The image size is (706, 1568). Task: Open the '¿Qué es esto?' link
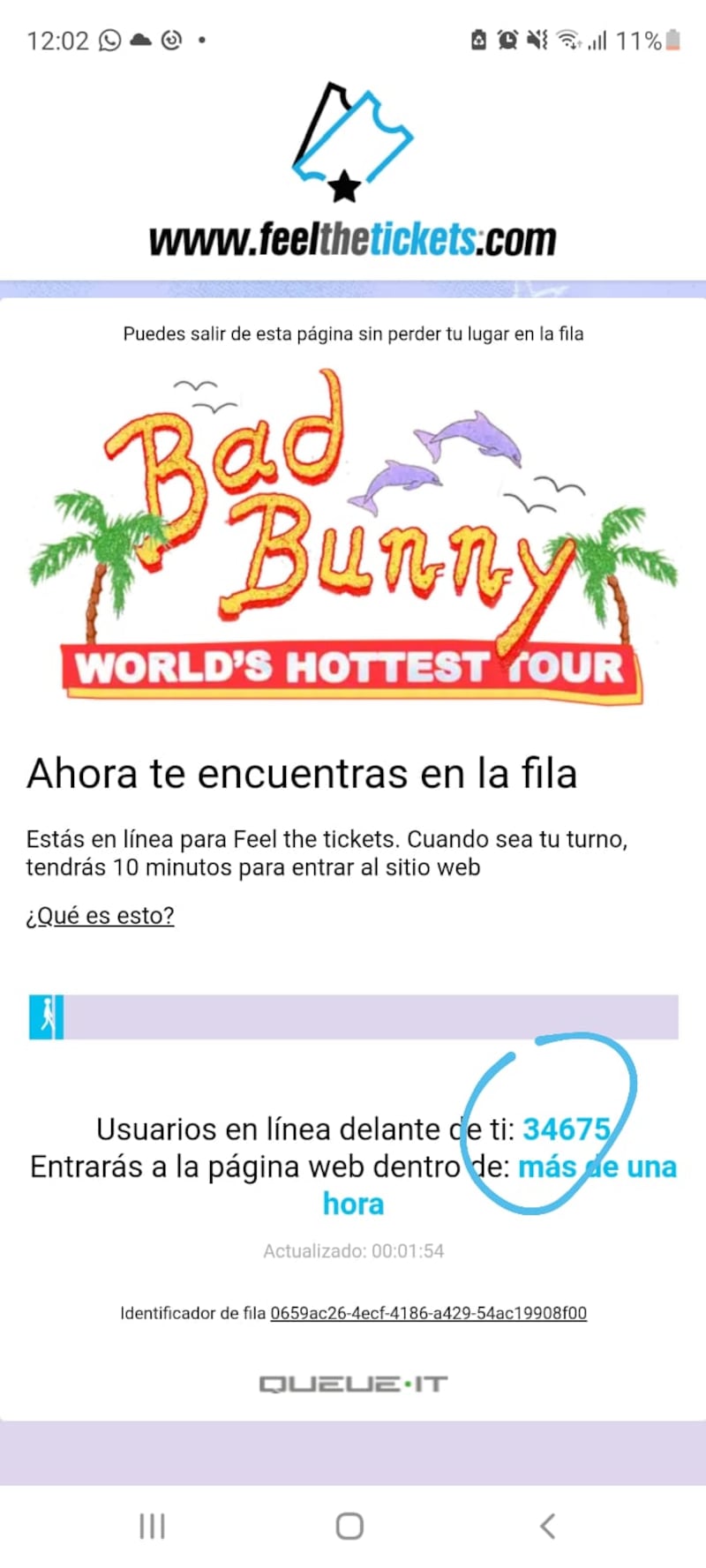click(100, 915)
